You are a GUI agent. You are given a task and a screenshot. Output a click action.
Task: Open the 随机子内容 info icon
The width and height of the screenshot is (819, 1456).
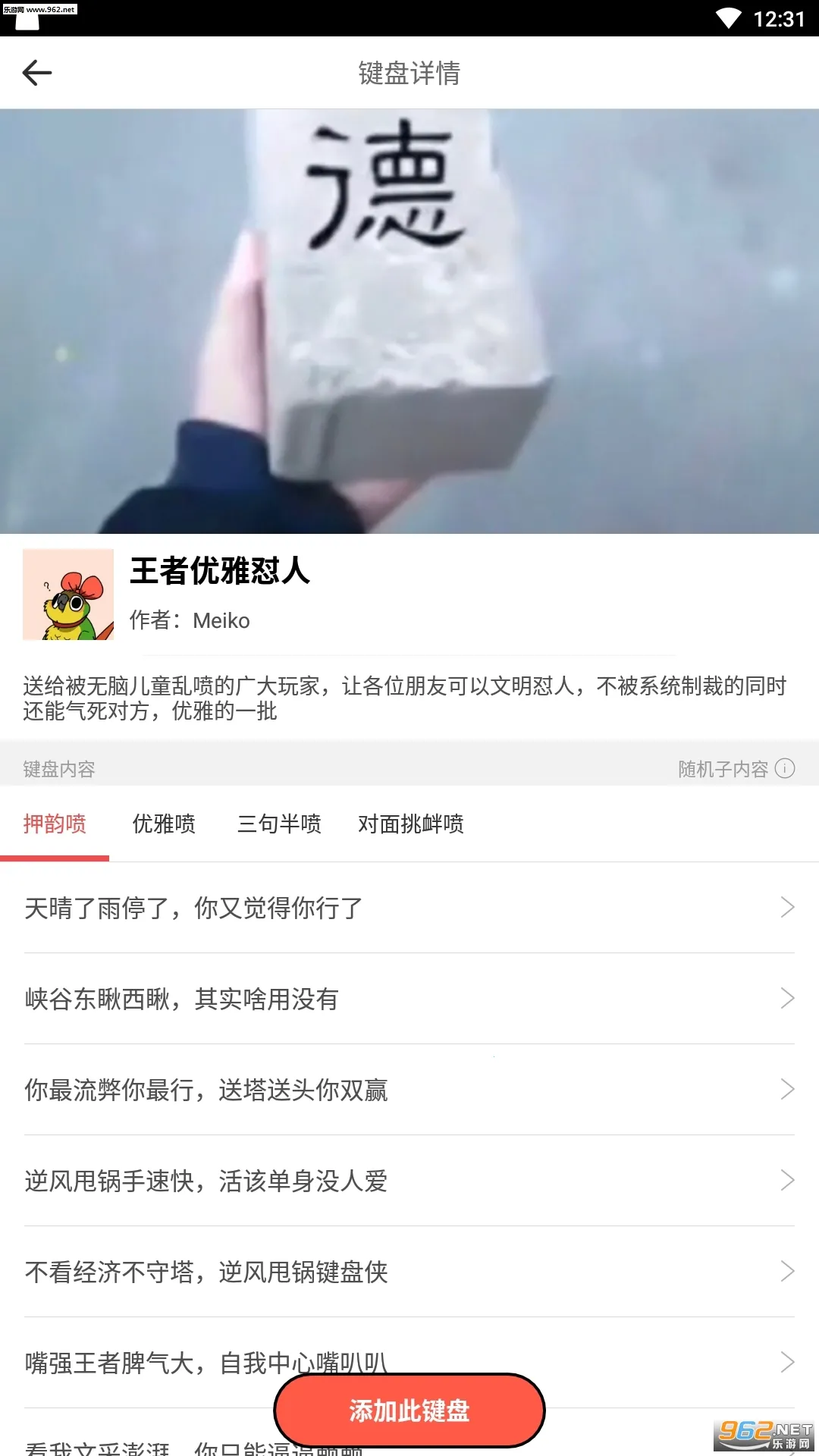click(x=785, y=768)
